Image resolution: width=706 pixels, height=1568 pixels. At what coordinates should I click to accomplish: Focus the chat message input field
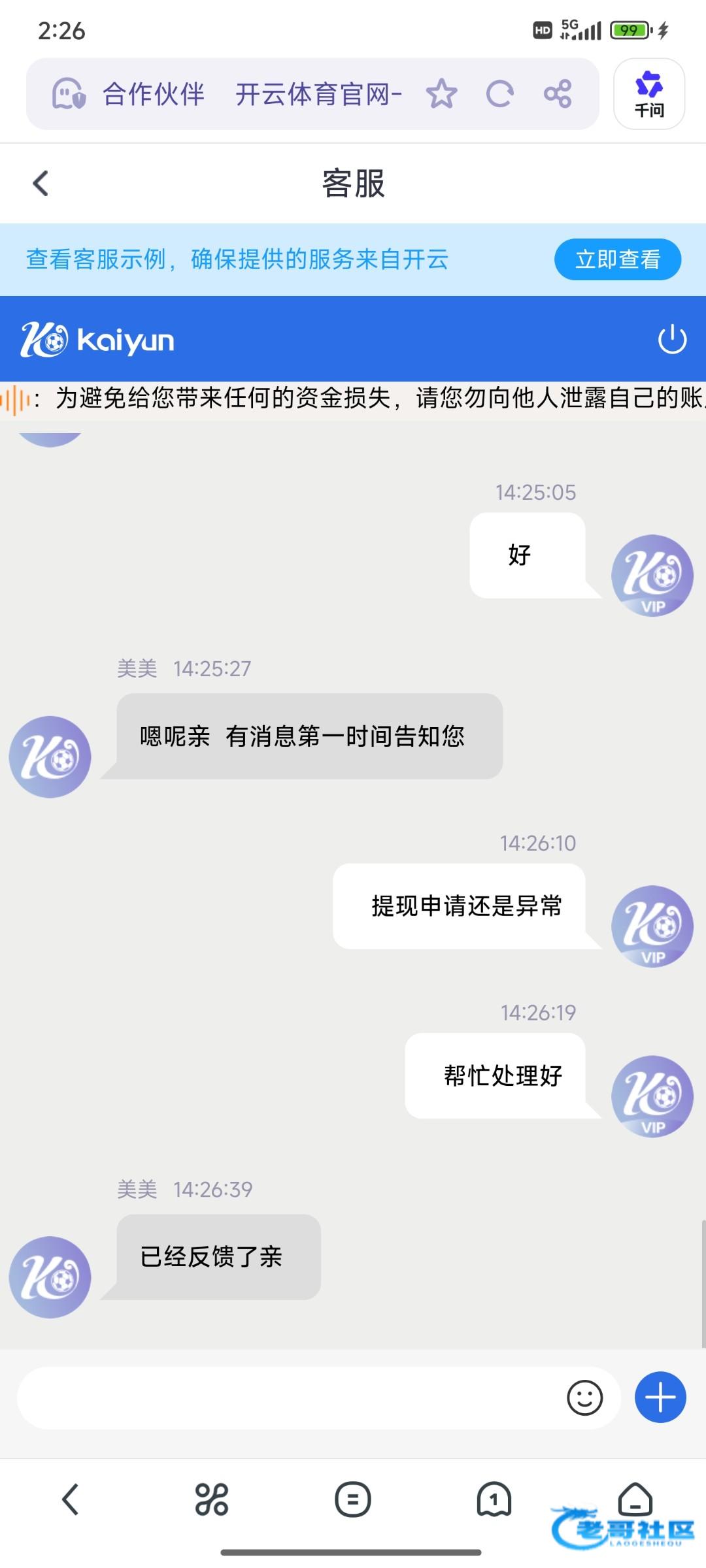288,1397
